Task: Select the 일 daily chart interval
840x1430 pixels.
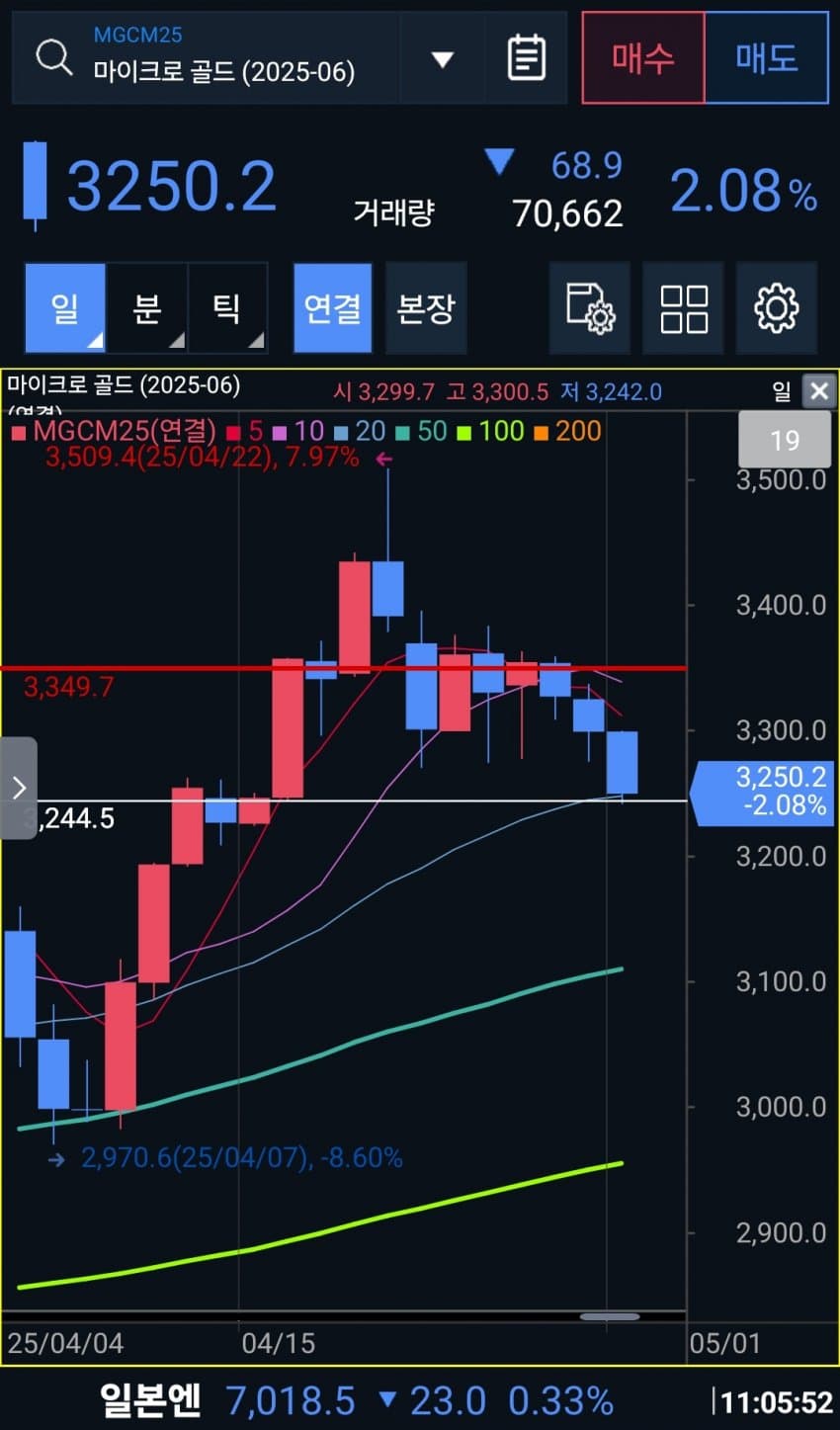Action: [x=65, y=308]
